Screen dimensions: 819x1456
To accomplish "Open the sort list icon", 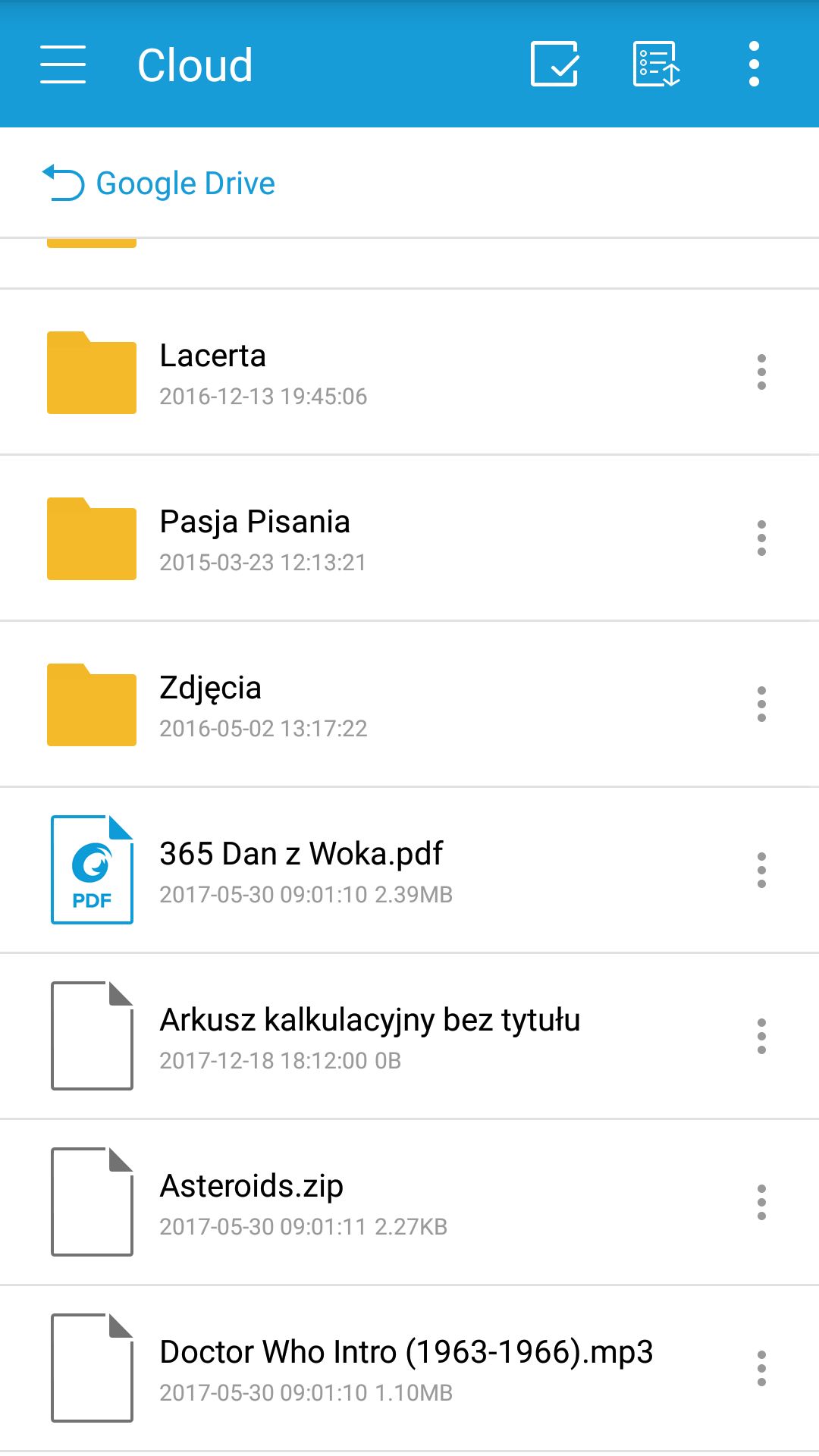I will pos(657,64).
